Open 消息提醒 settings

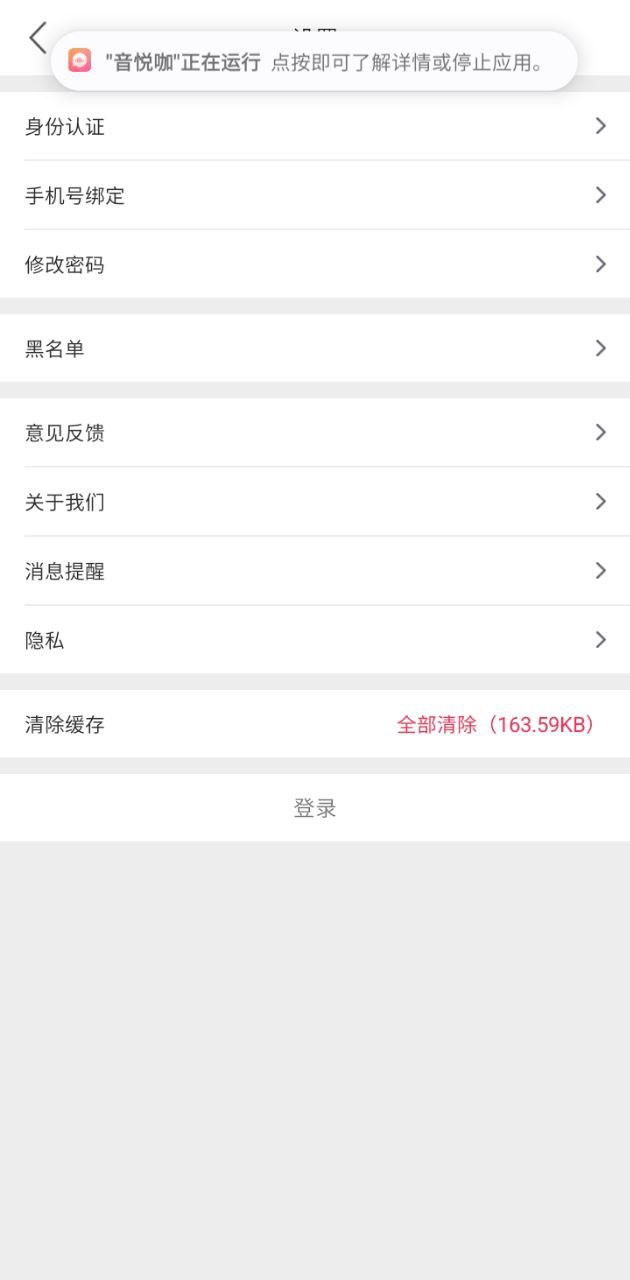point(314,572)
